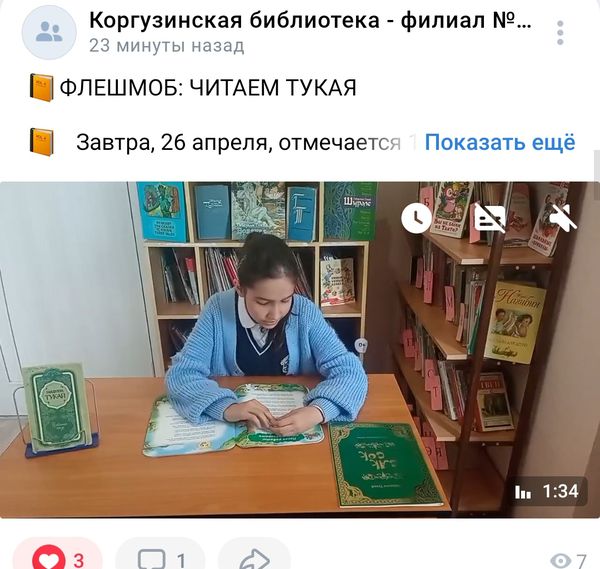
Task: Unmute the video sound
Action: point(562,218)
